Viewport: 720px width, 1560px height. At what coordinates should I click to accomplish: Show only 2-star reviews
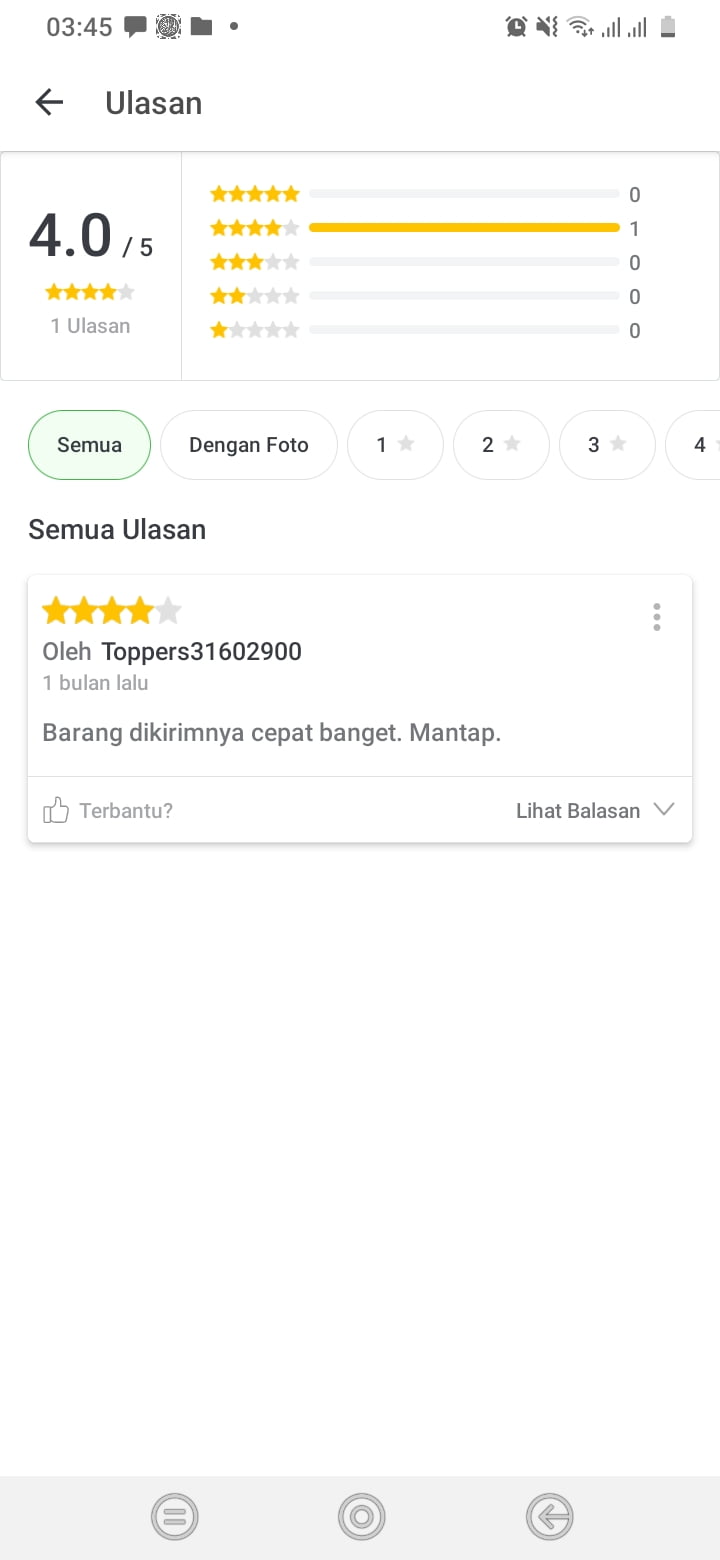[x=501, y=445]
